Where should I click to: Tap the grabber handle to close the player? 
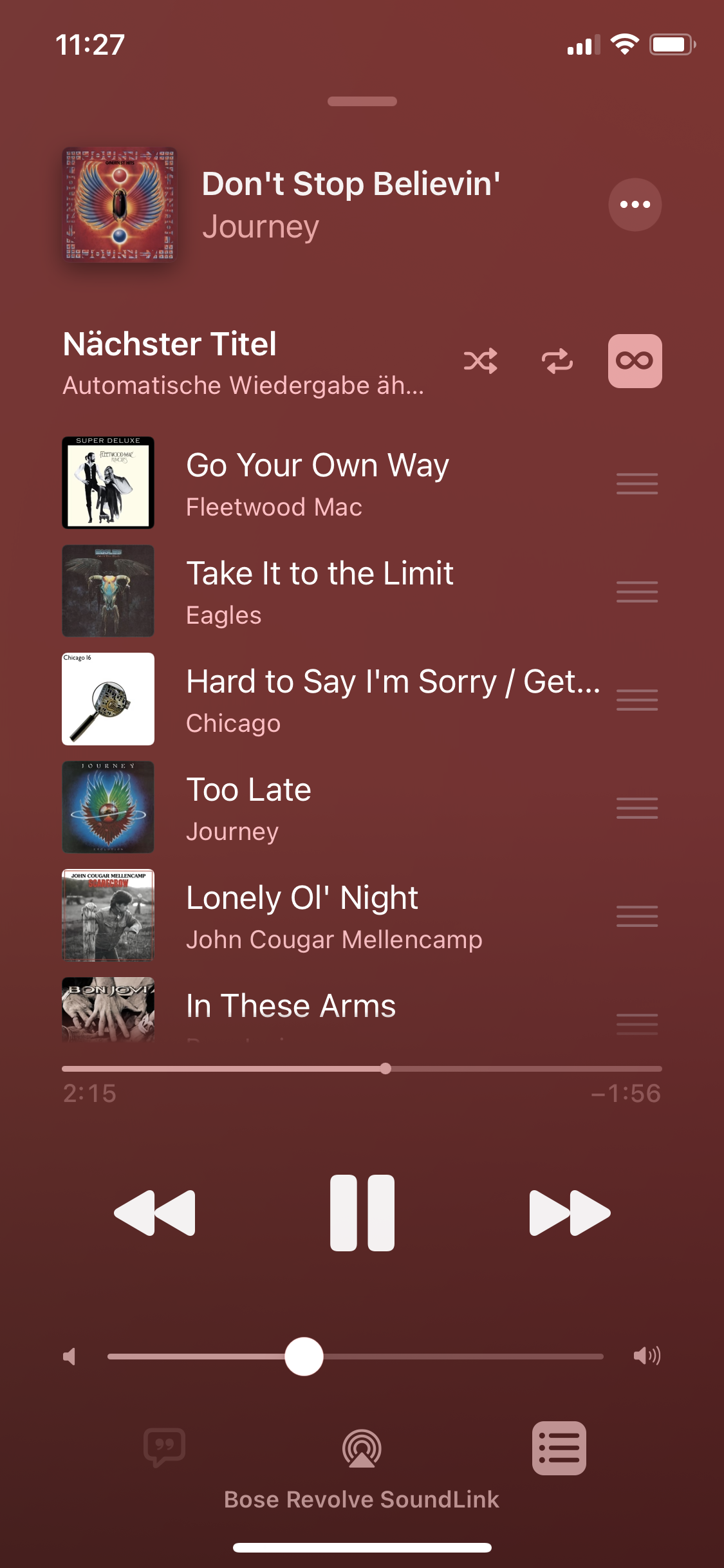tap(362, 101)
